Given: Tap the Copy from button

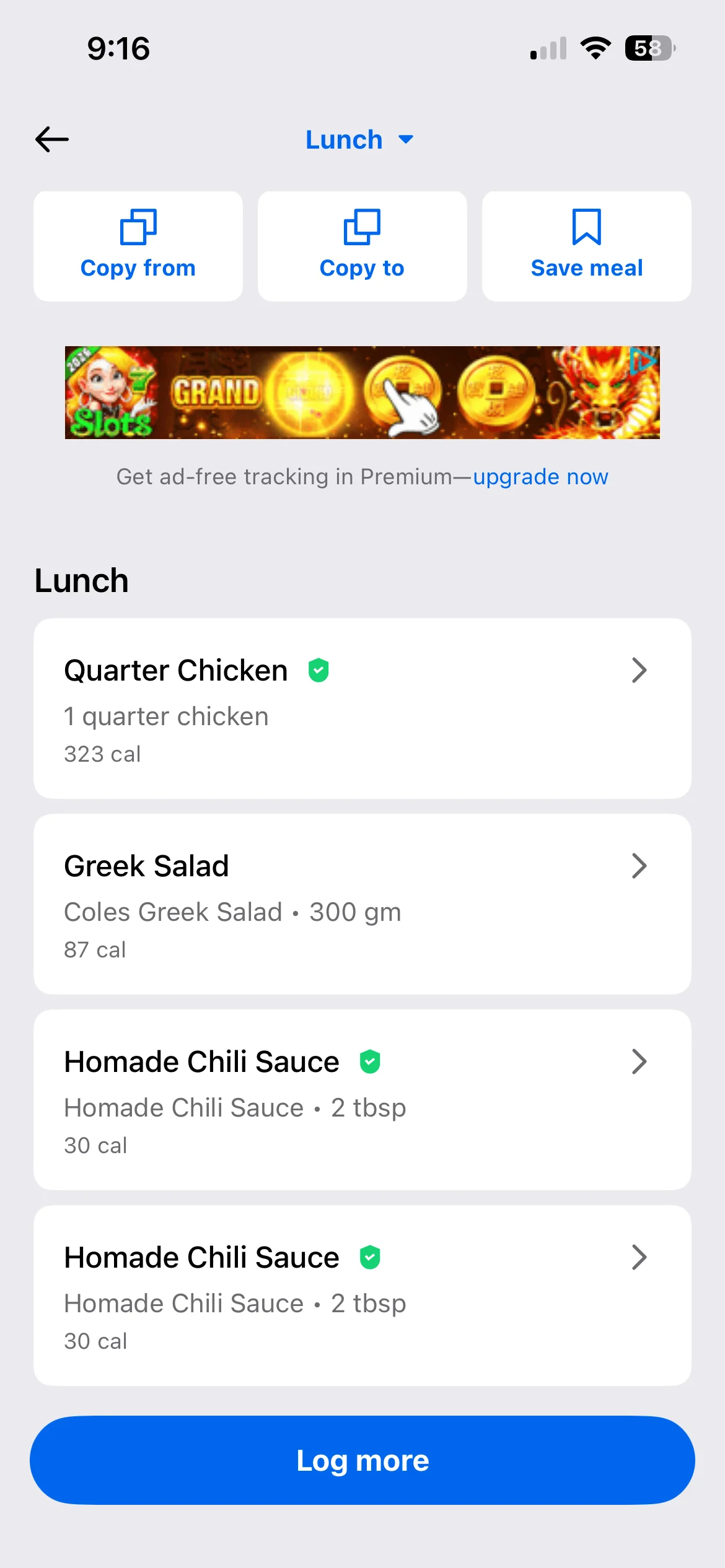Looking at the screenshot, I should 138,246.
